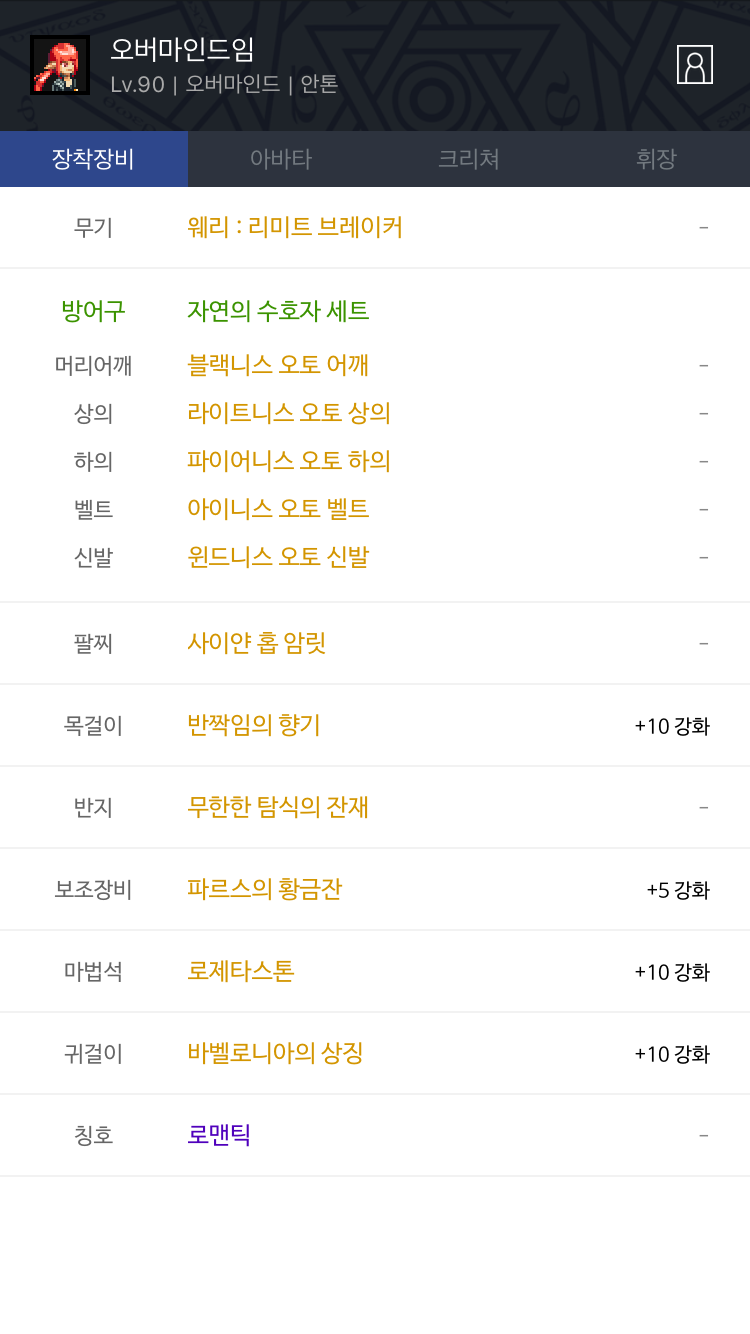The height and width of the screenshot is (1334, 750).
Task: Open 아이니스 오토 벨트 item
Action: pos(278,509)
